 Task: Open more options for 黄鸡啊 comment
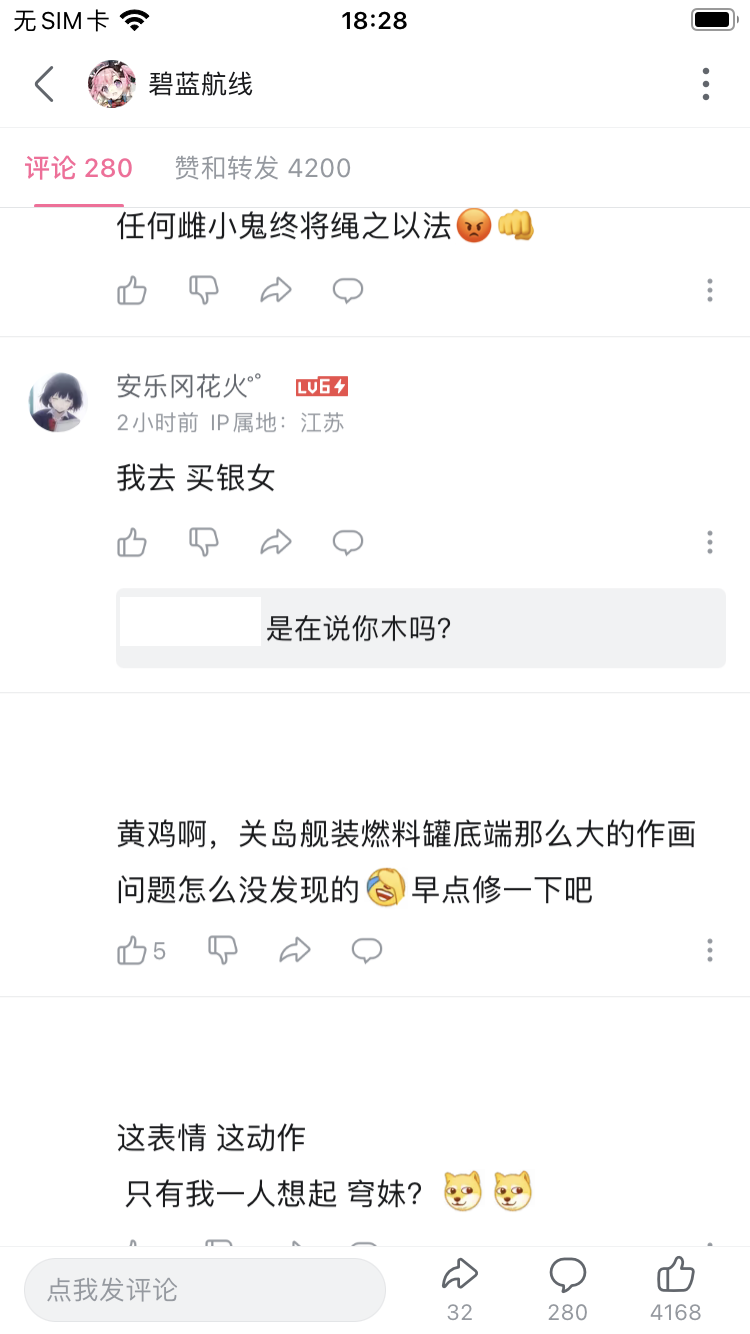tap(709, 950)
